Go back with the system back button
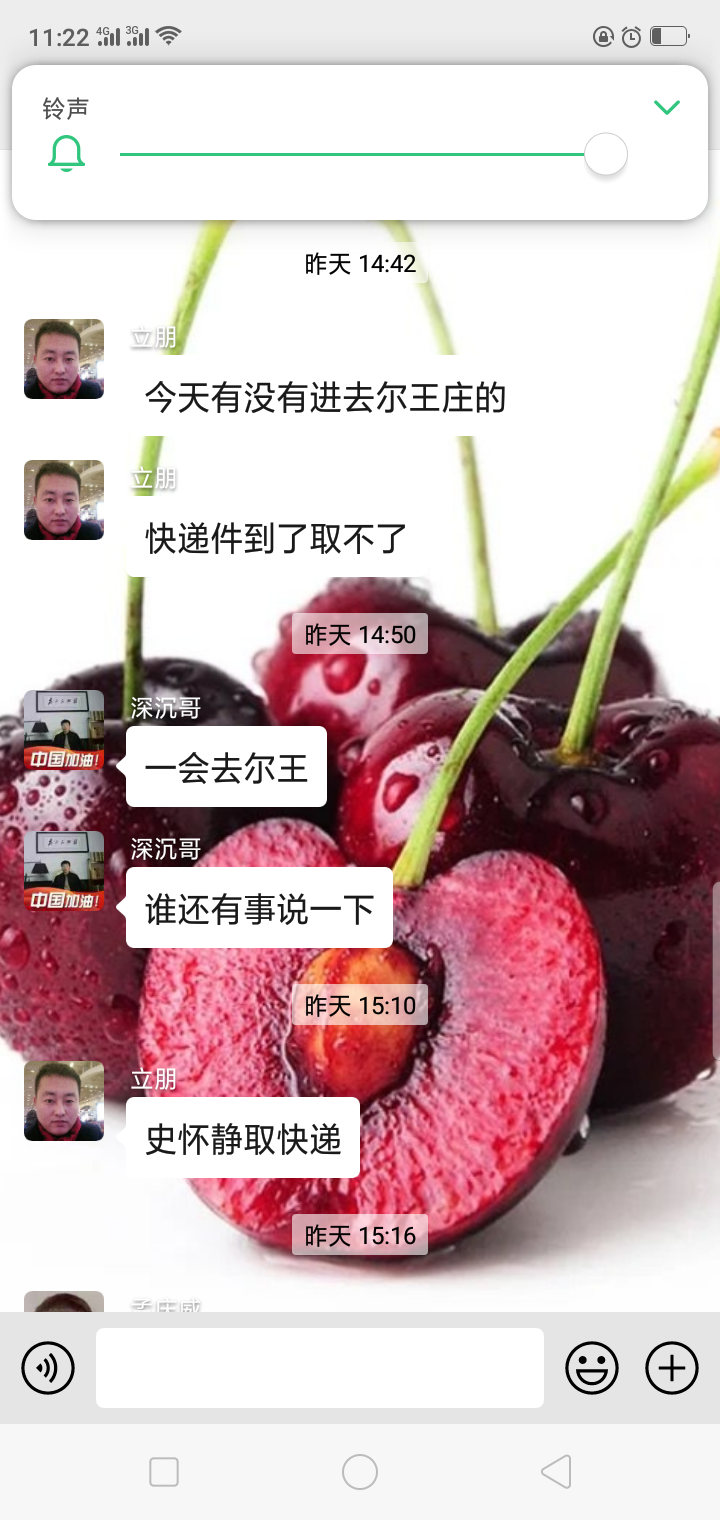The width and height of the screenshot is (720, 1520). 556,1471
